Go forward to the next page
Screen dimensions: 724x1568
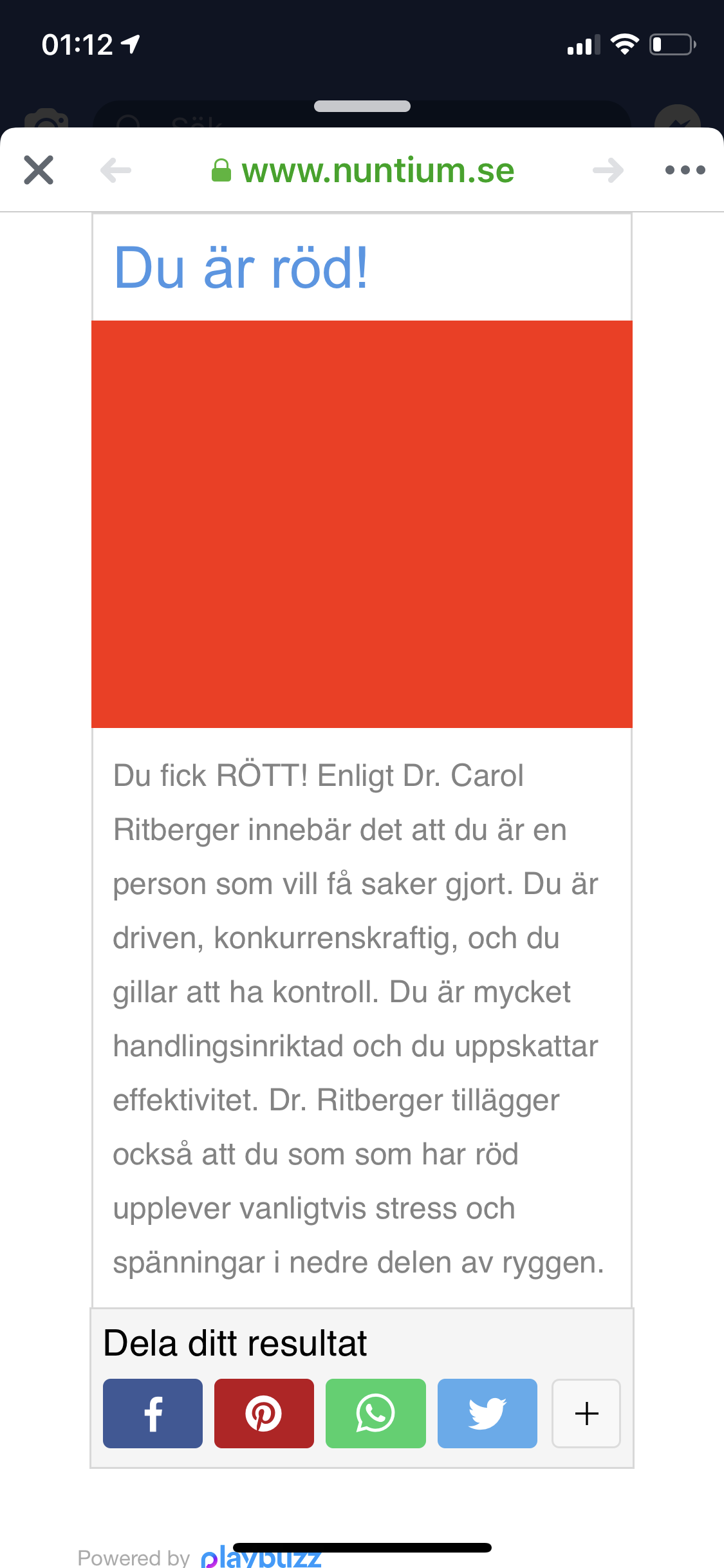[x=608, y=170]
